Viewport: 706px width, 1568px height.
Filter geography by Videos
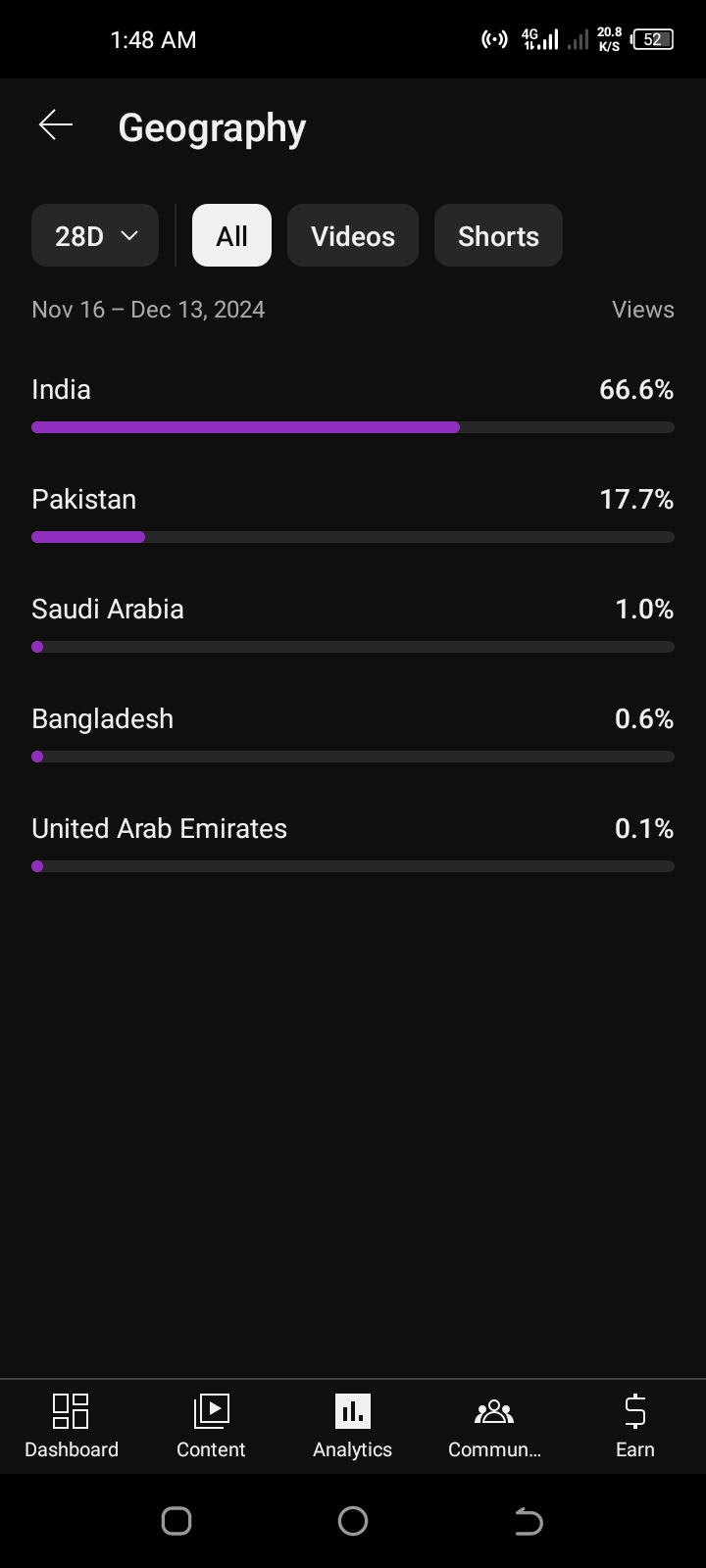[353, 235]
